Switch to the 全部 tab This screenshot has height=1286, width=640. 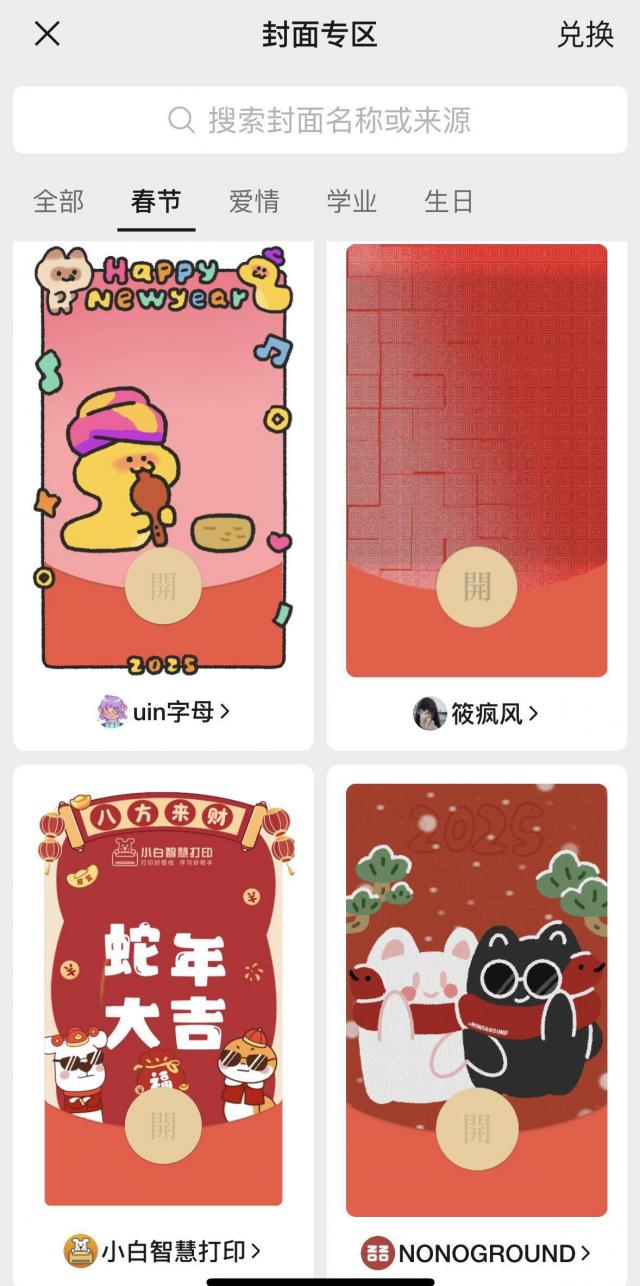(x=58, y=201)
